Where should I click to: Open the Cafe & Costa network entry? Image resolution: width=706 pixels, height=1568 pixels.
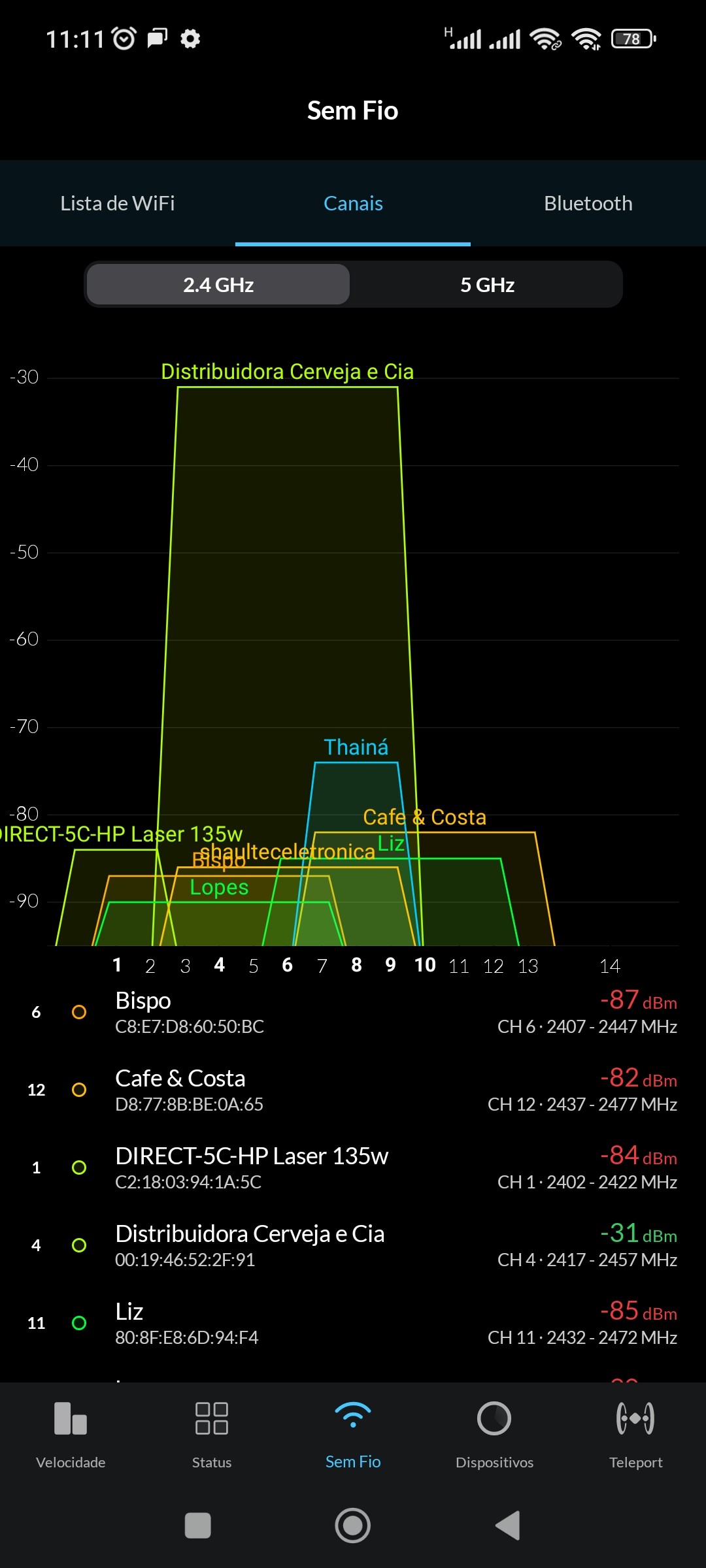click(x=353, y=1090)
